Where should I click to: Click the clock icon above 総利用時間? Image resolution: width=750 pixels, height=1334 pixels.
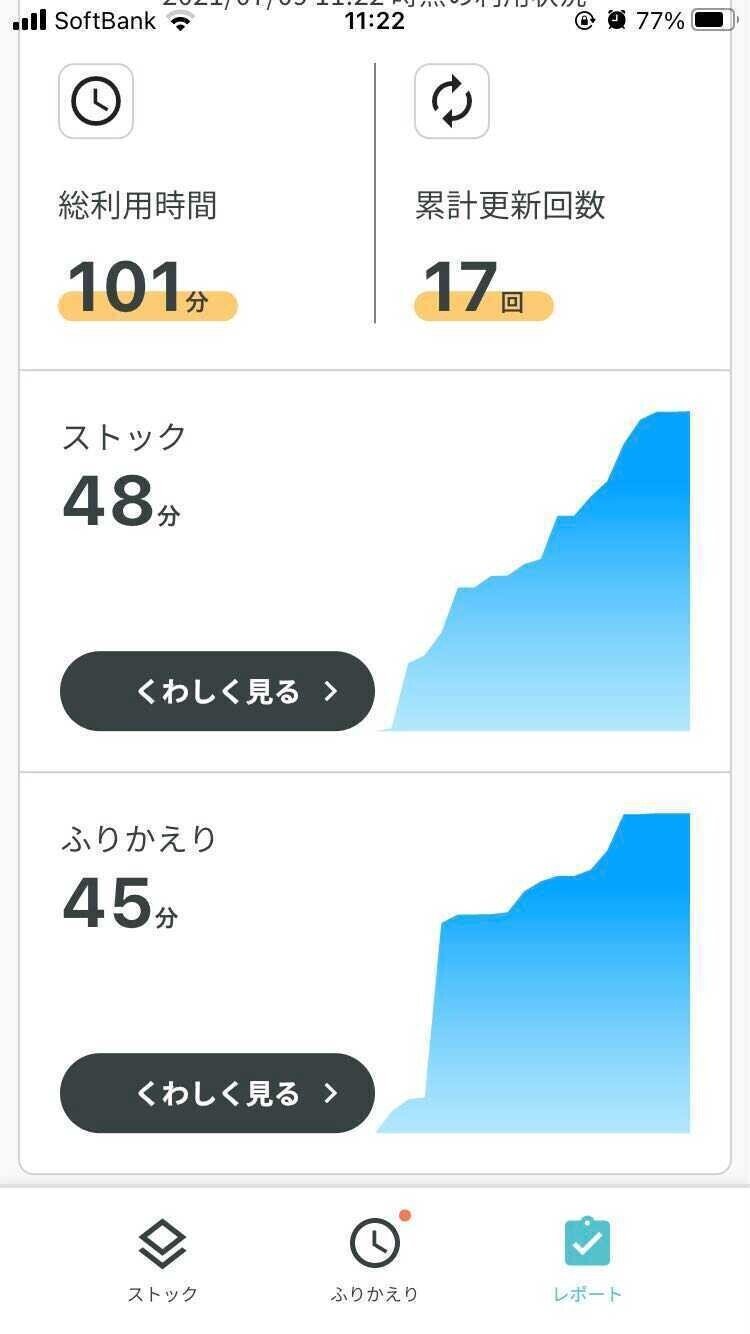[x=95, y=101]
